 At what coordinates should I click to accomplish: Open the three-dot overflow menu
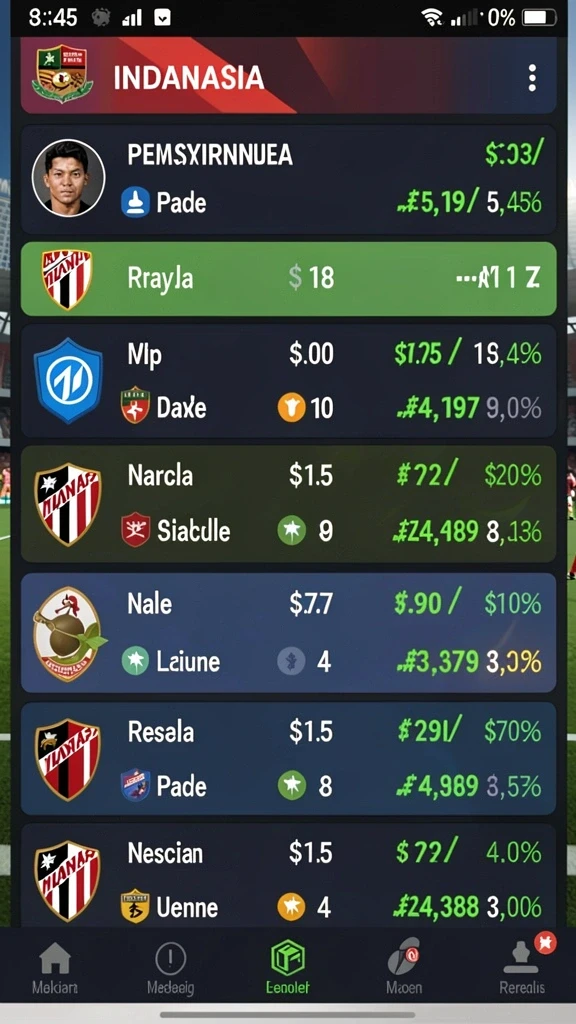532,78
